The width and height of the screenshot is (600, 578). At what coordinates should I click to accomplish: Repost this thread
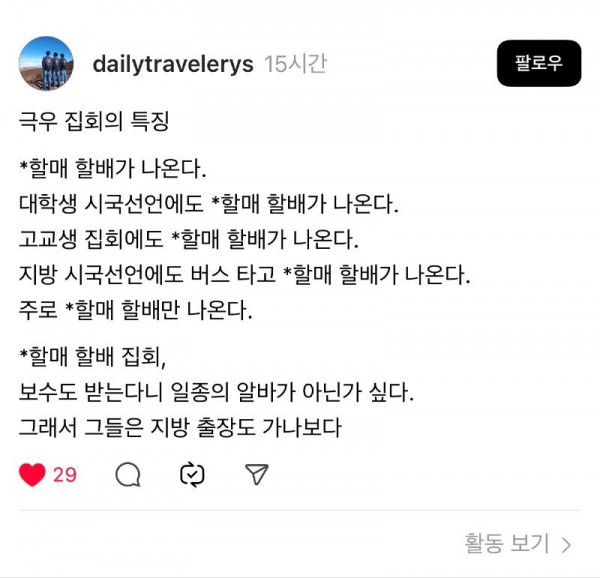click(x=192, y=474)
